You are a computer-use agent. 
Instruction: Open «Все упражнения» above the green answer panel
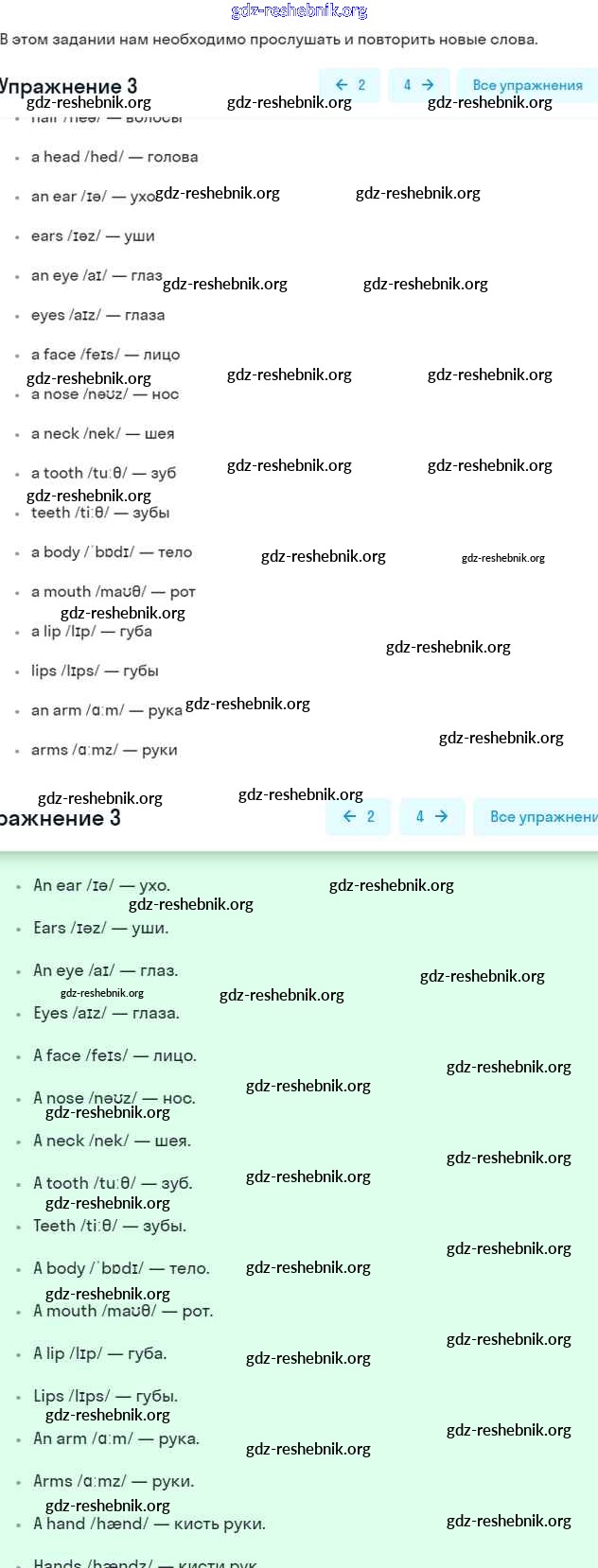[542, 817]
